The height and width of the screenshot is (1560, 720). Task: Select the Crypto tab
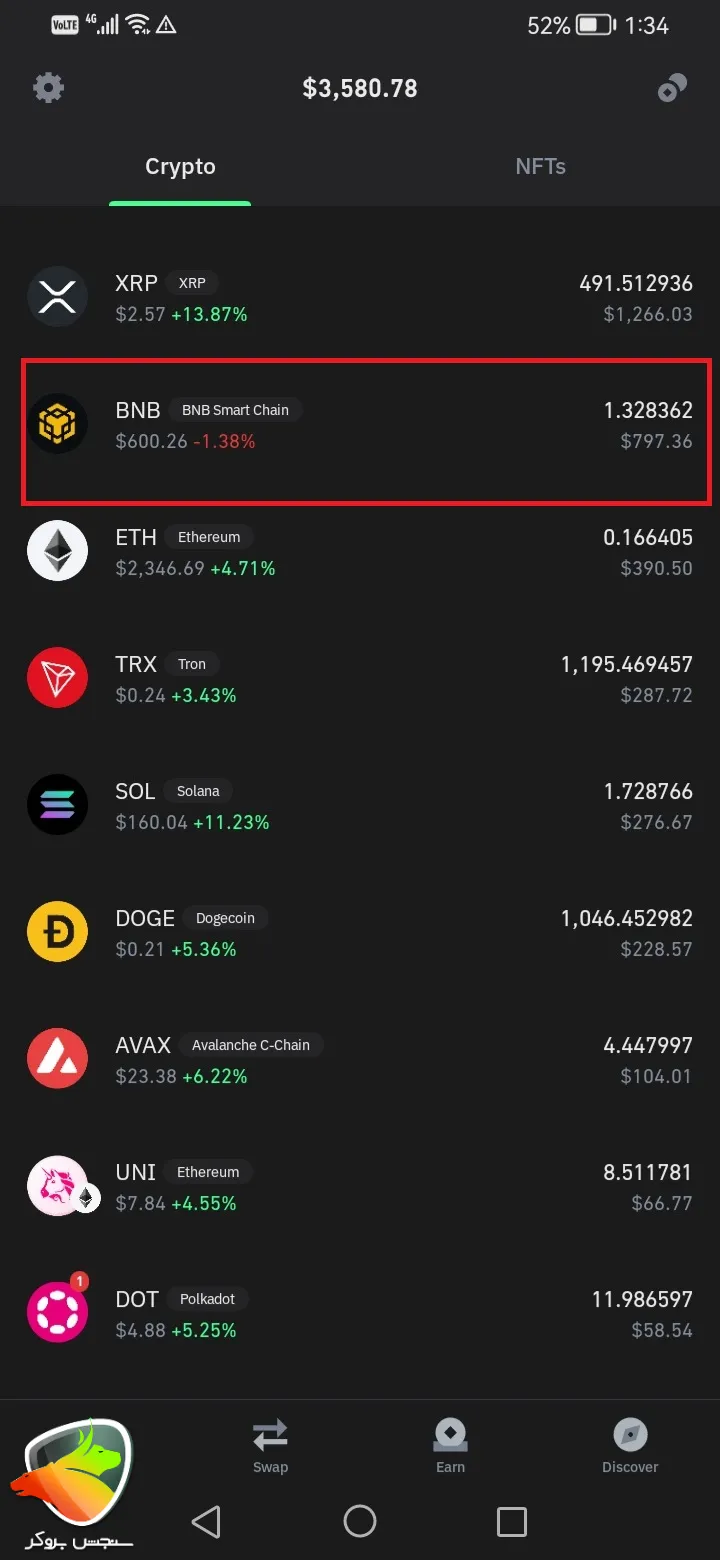(180, 167)
